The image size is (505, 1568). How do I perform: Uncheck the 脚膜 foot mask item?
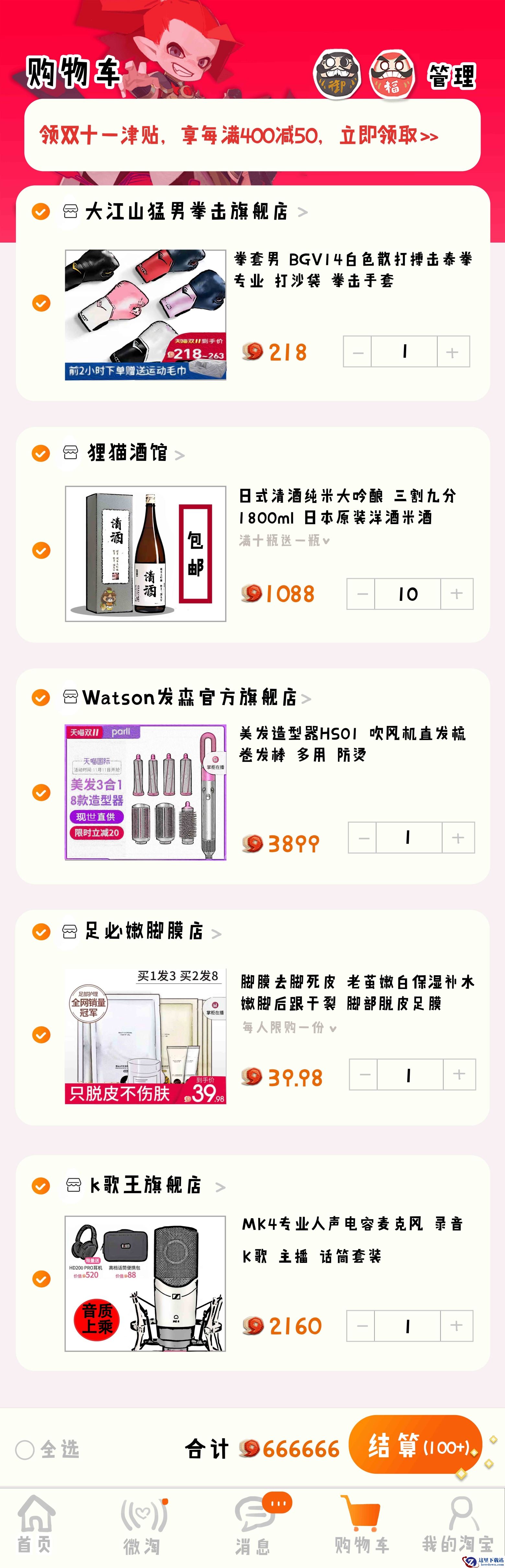click(x=41, y=1035)
